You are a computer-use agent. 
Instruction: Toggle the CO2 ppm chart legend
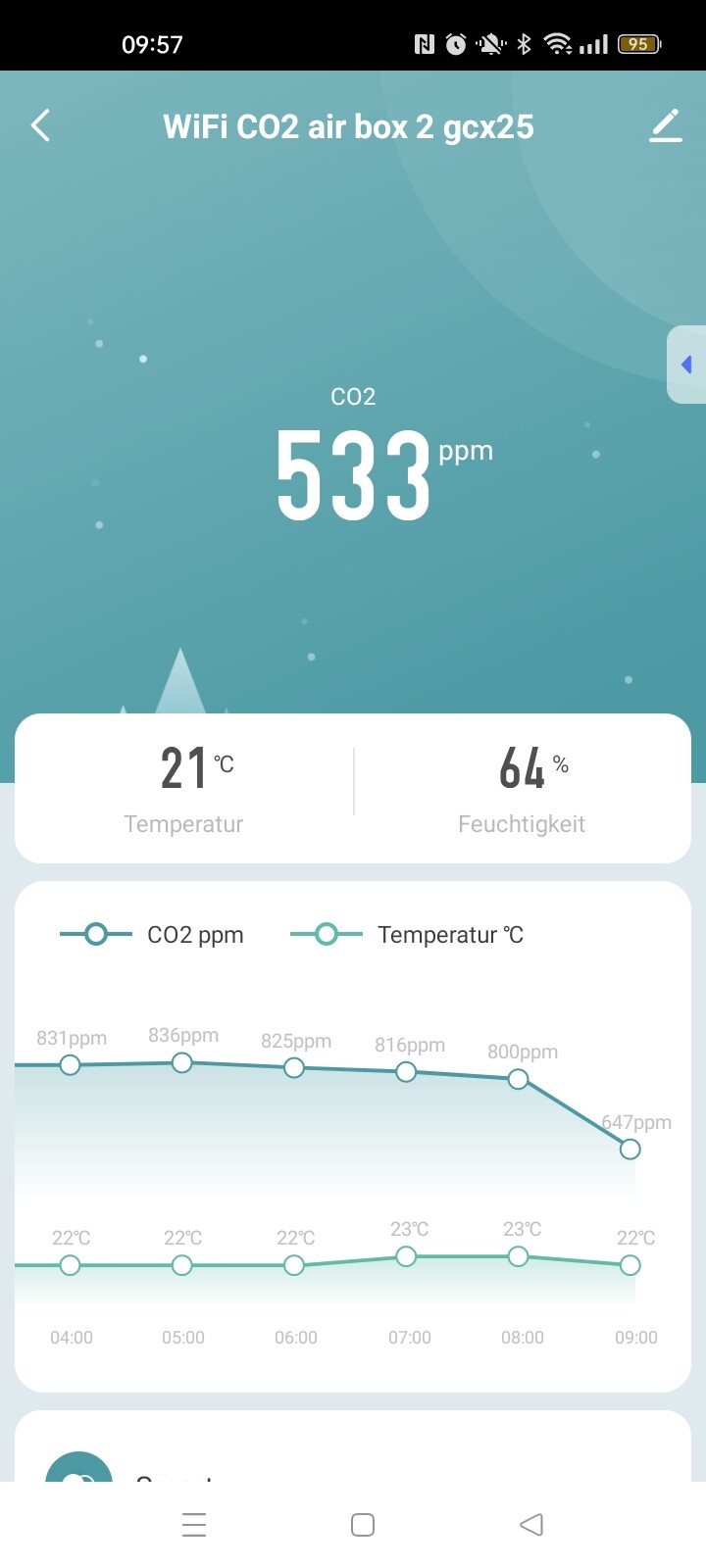coord(152,935)
